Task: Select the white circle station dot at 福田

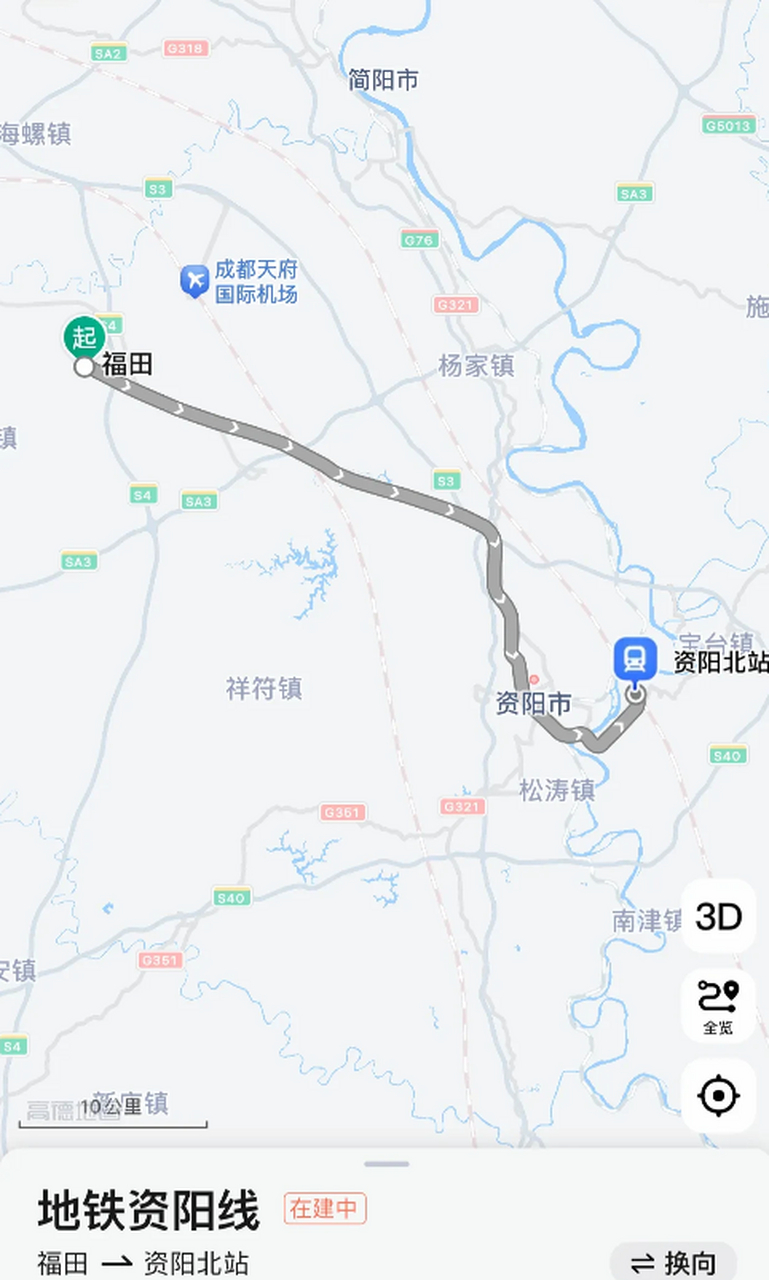Action: [x=86, y=368]
